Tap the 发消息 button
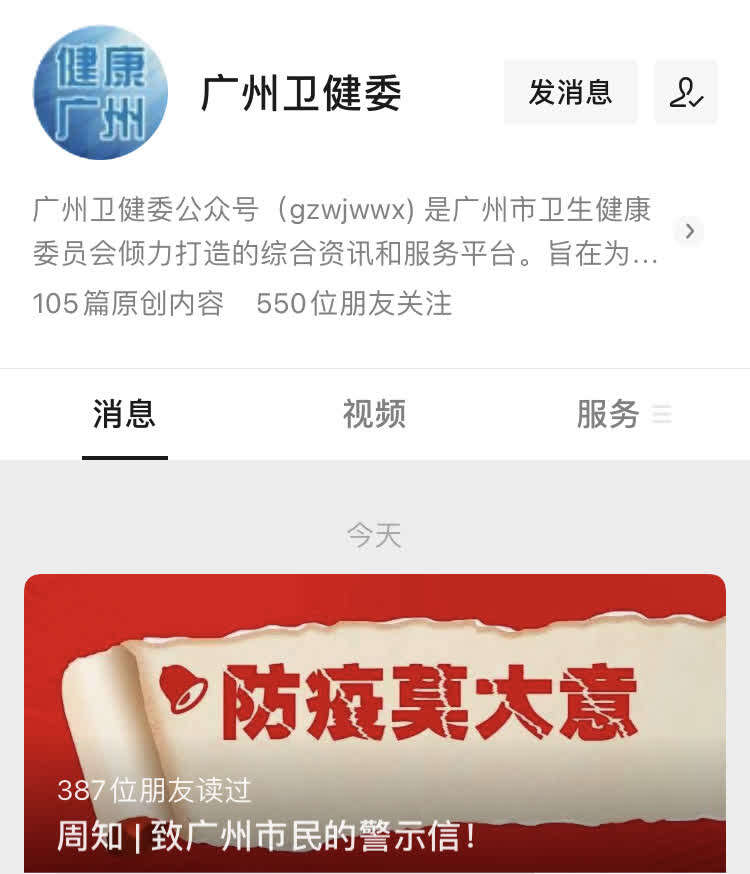The image size is (750, 874). point(570,92)
